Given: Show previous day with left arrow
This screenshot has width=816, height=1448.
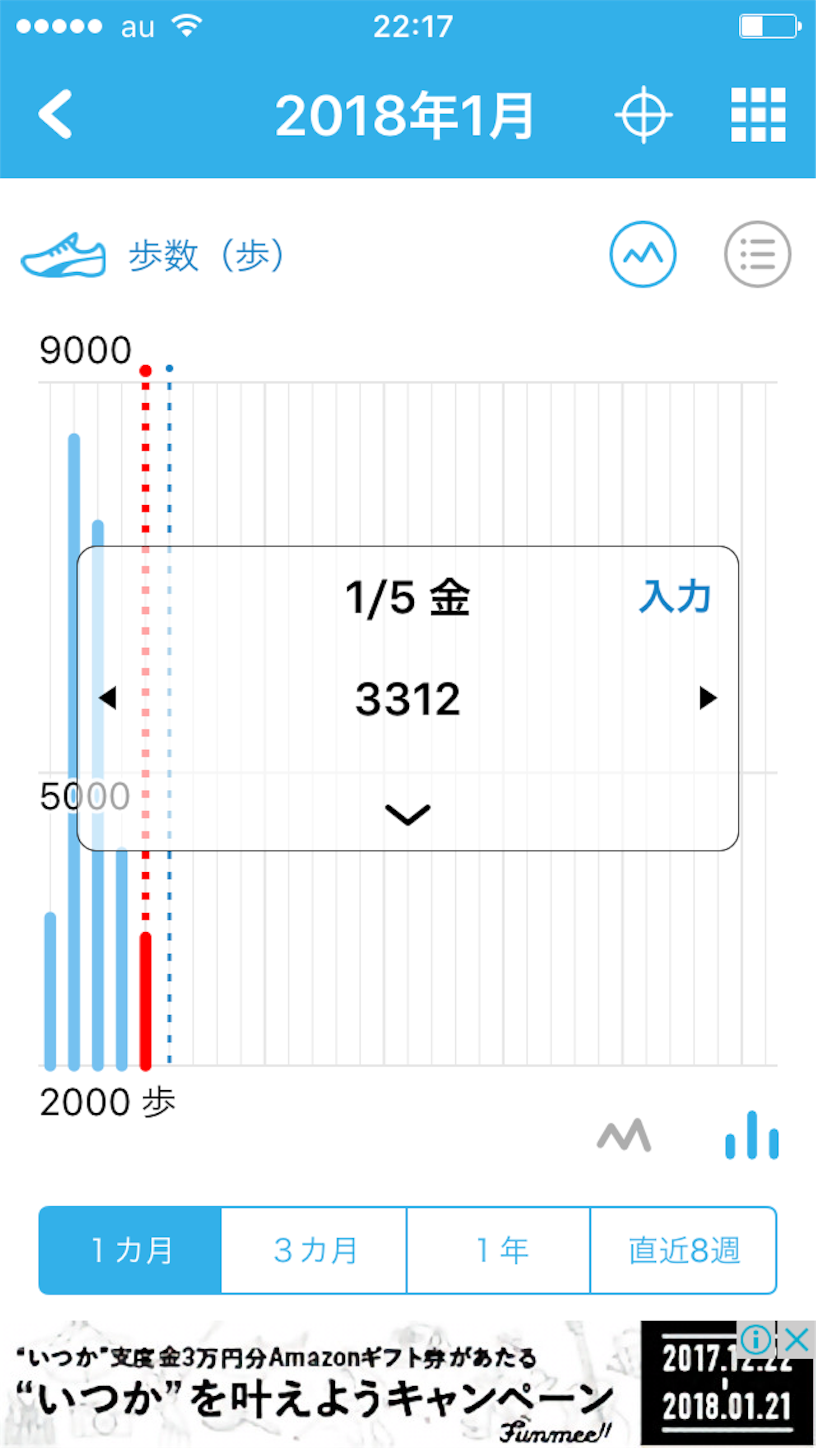Looking at the screenshot, I should pos(108,698).
